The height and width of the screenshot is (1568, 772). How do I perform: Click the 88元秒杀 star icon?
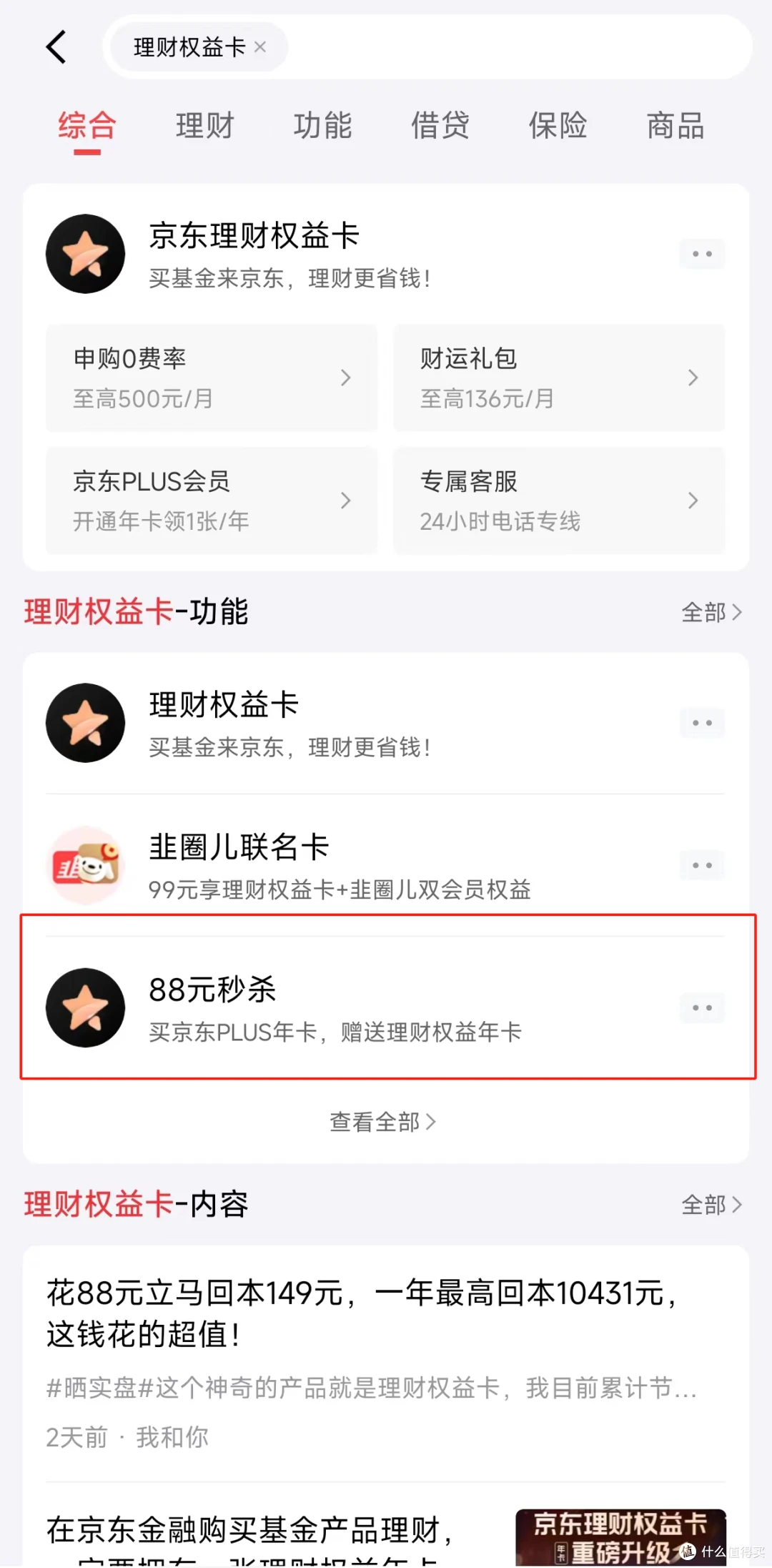[85, 1008]
